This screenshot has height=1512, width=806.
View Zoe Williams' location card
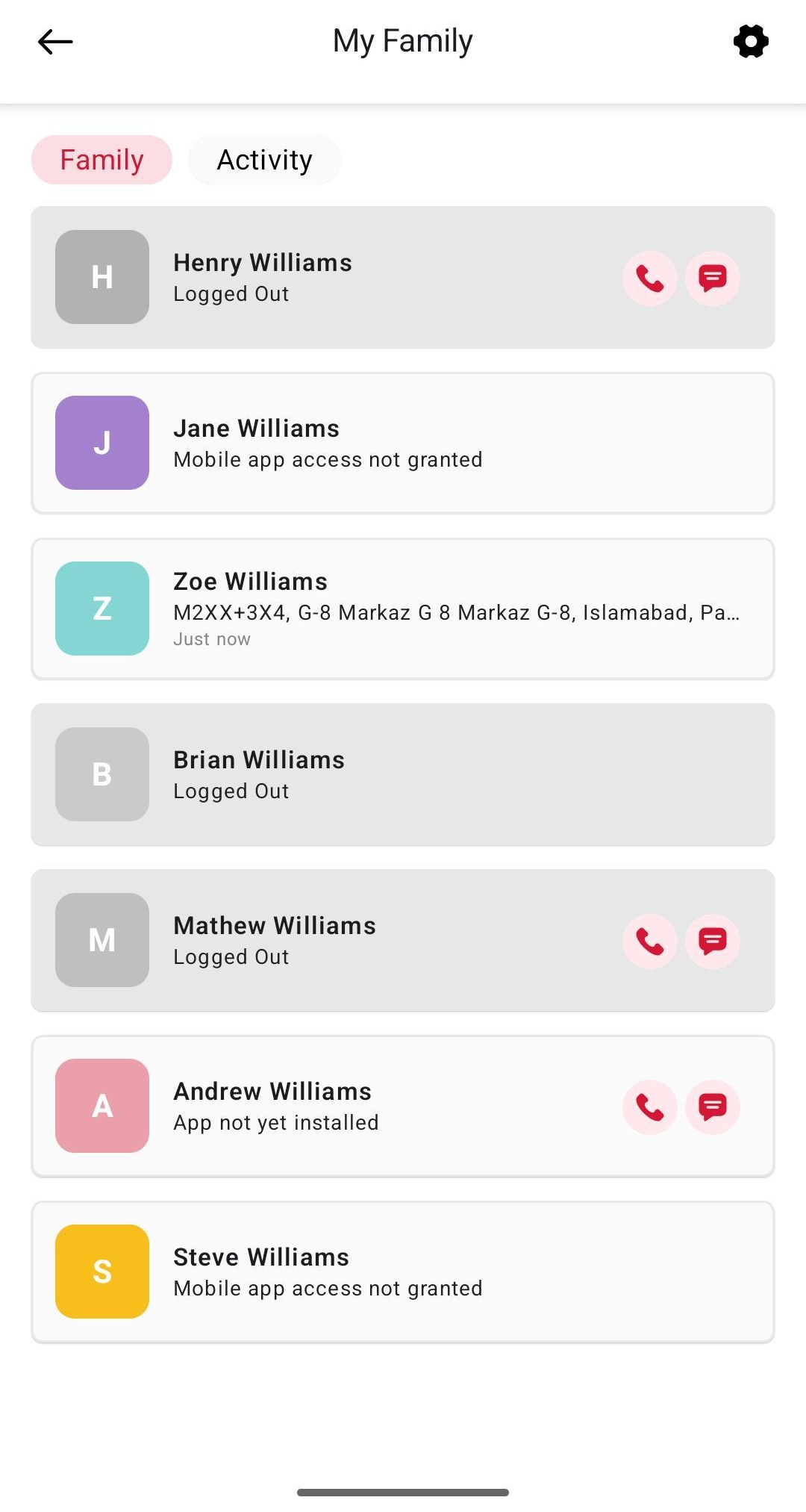pos(403,609)
